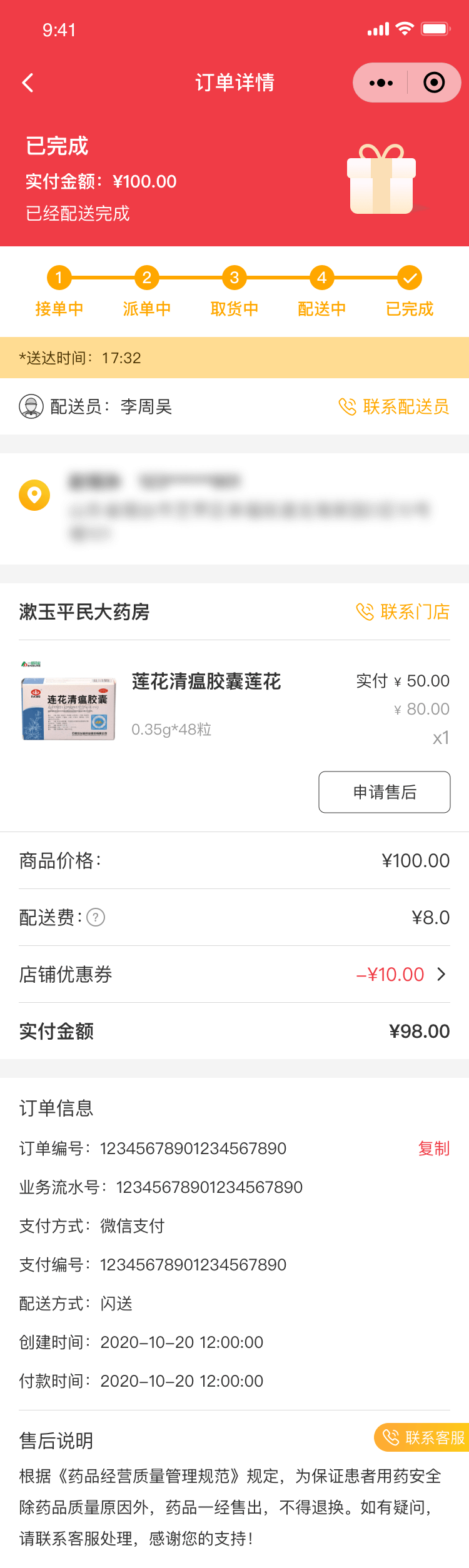Close the mini program with the circle button
469x1568 pixels.
pyautogui.click(x=434, y=83)
